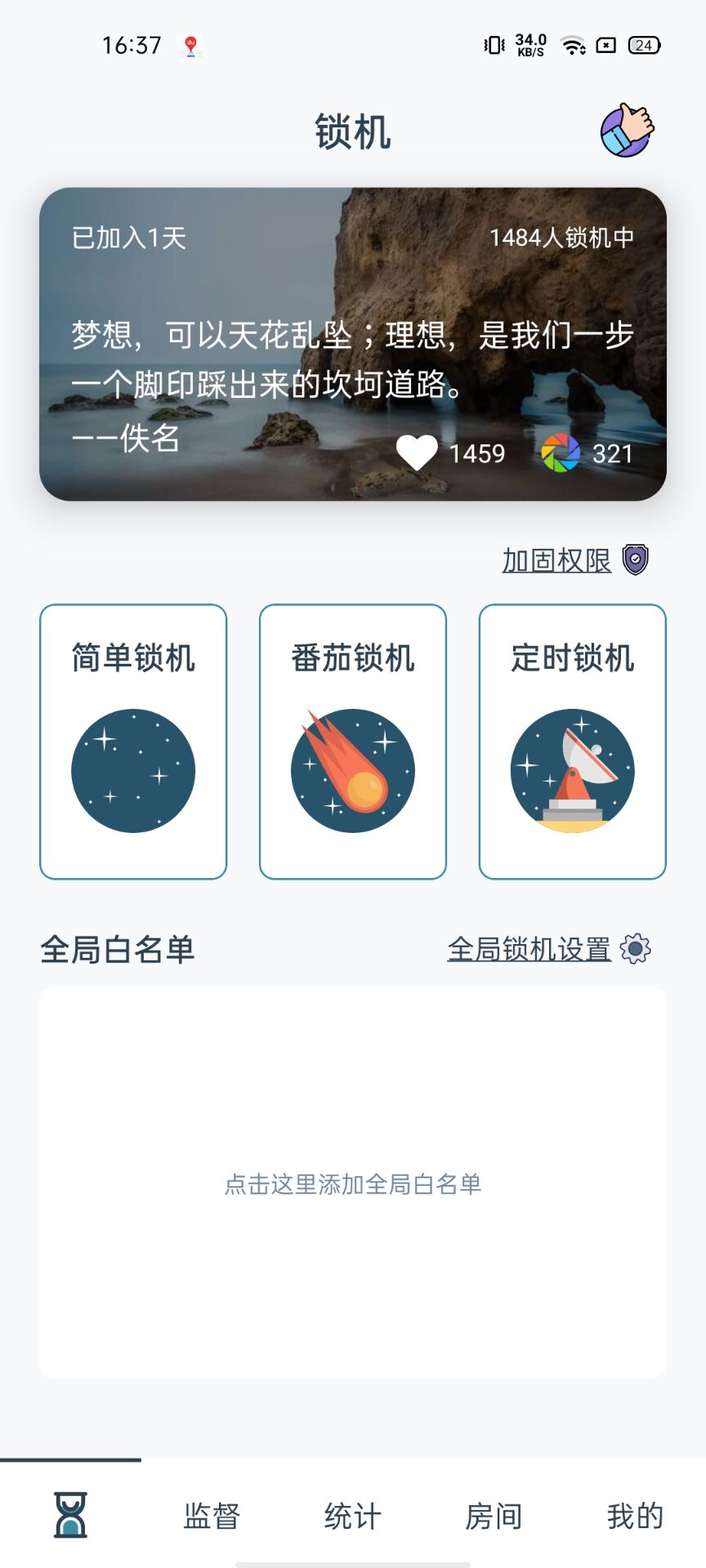Open the 房间 rooms tab
This screenshot has height=1568, width=706.
(x=494, y=1516)
